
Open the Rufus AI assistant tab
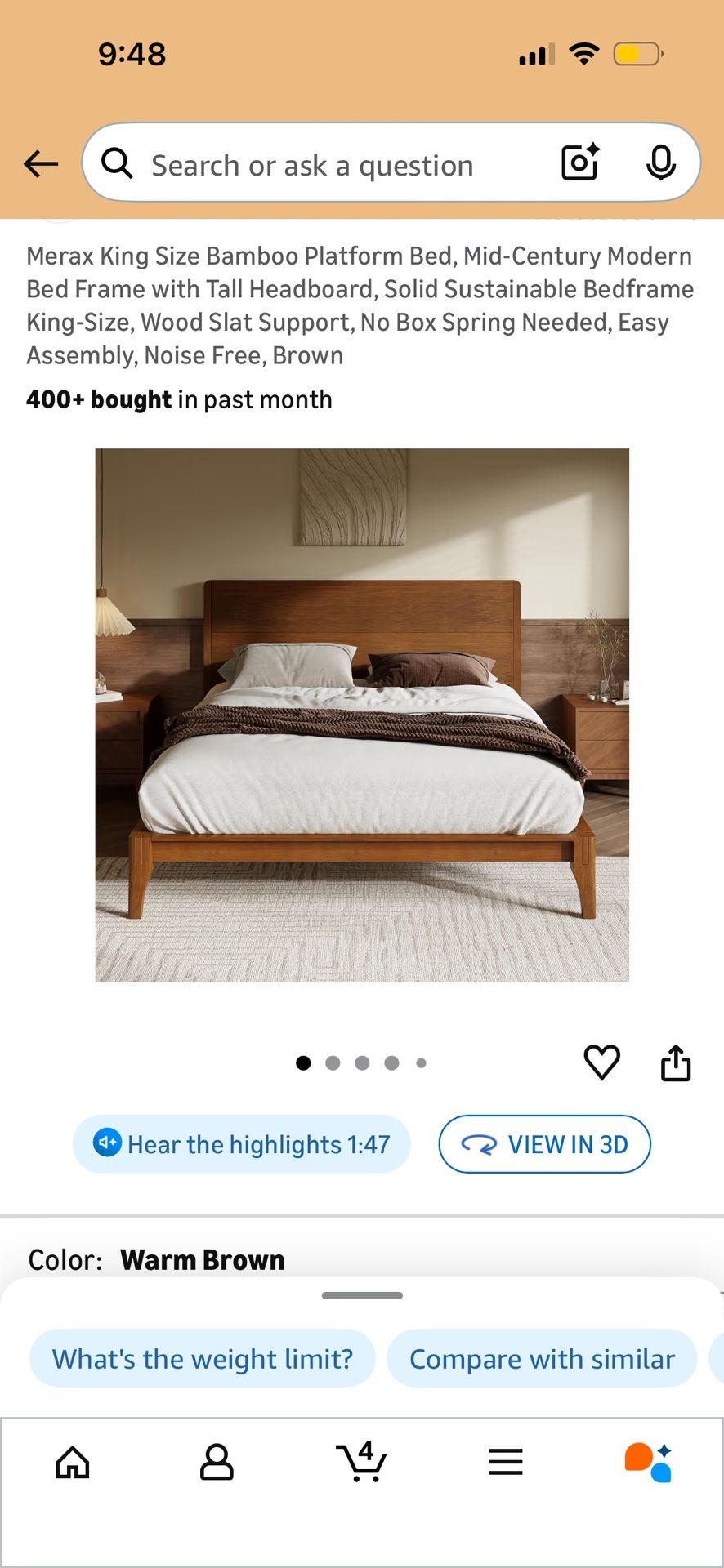(x=649, y=1462)
